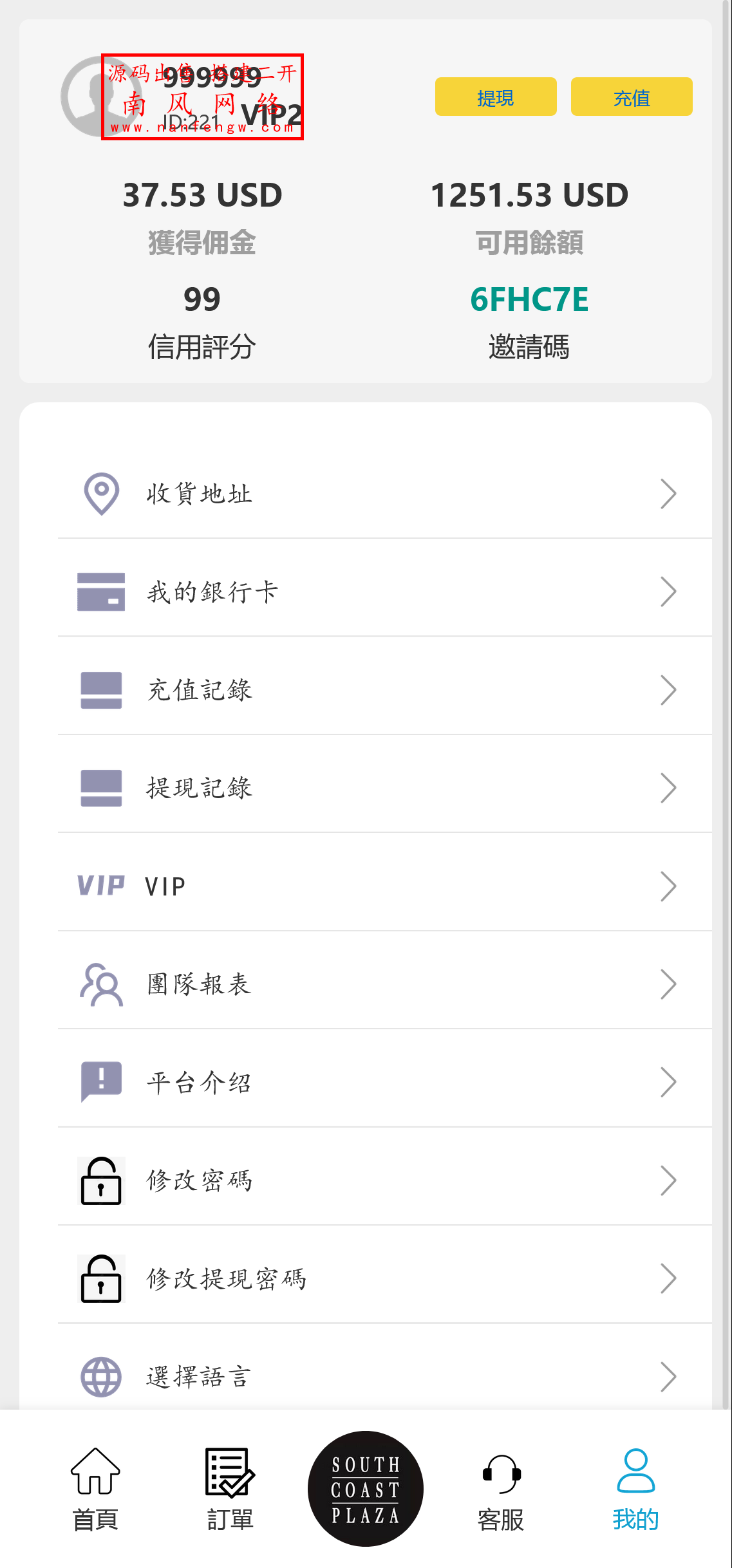Click the team icon beside 團隊報表
This screenshot has height=1568, width=732.
pyautogui.click(x=100, y=983)
